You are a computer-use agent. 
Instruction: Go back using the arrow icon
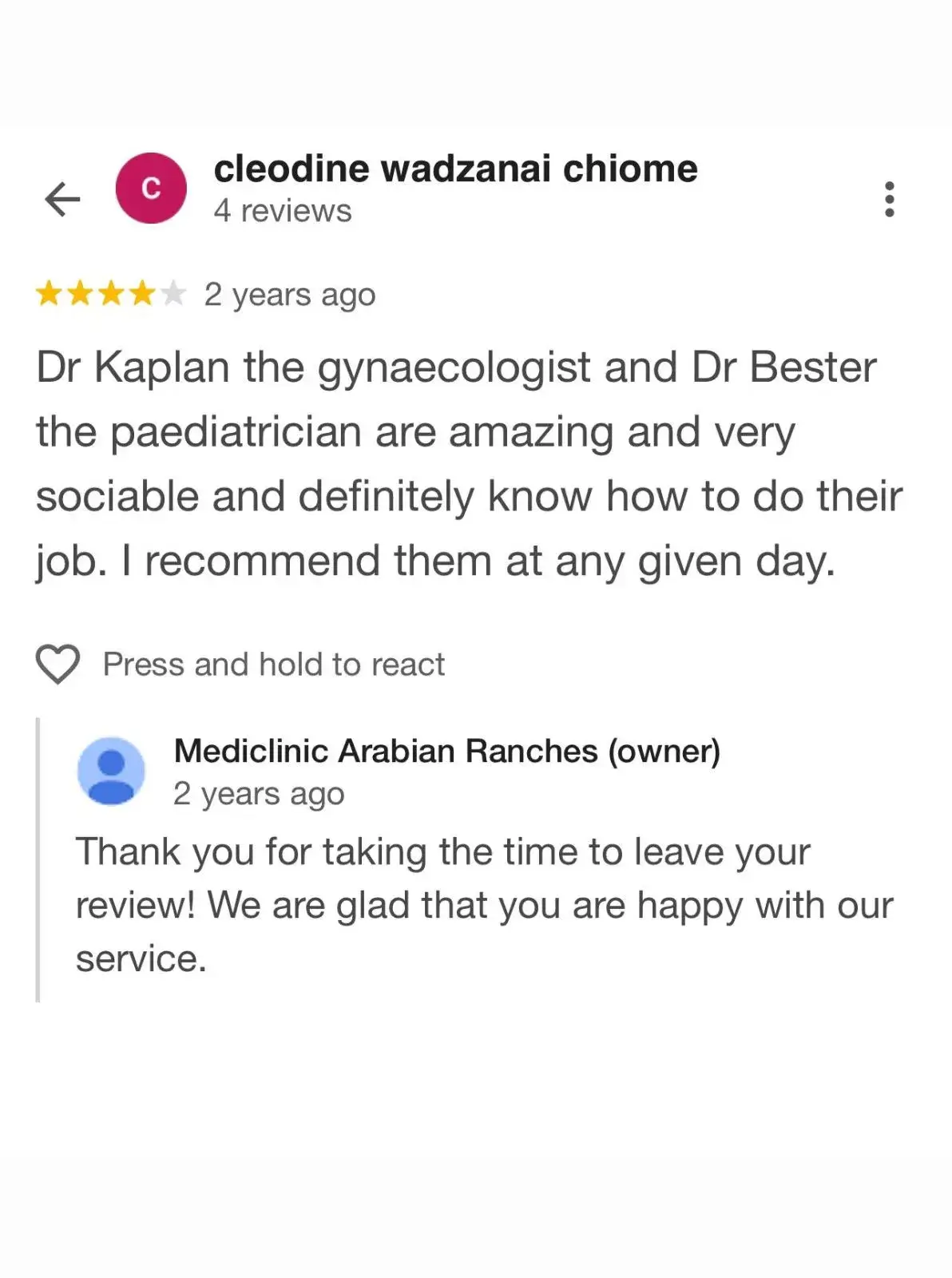coord(62,199)
